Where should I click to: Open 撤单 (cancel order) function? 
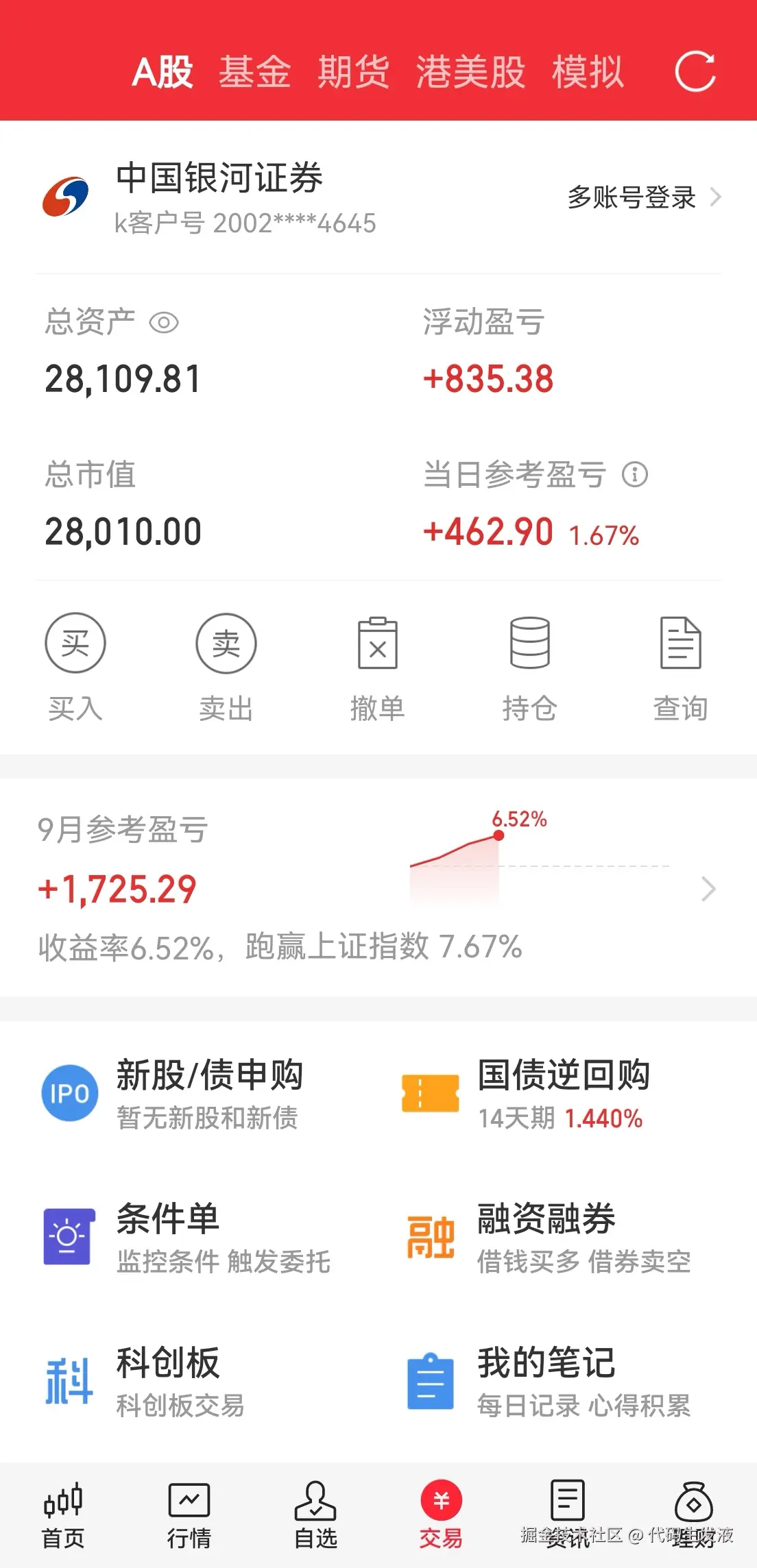click(378, 644)
